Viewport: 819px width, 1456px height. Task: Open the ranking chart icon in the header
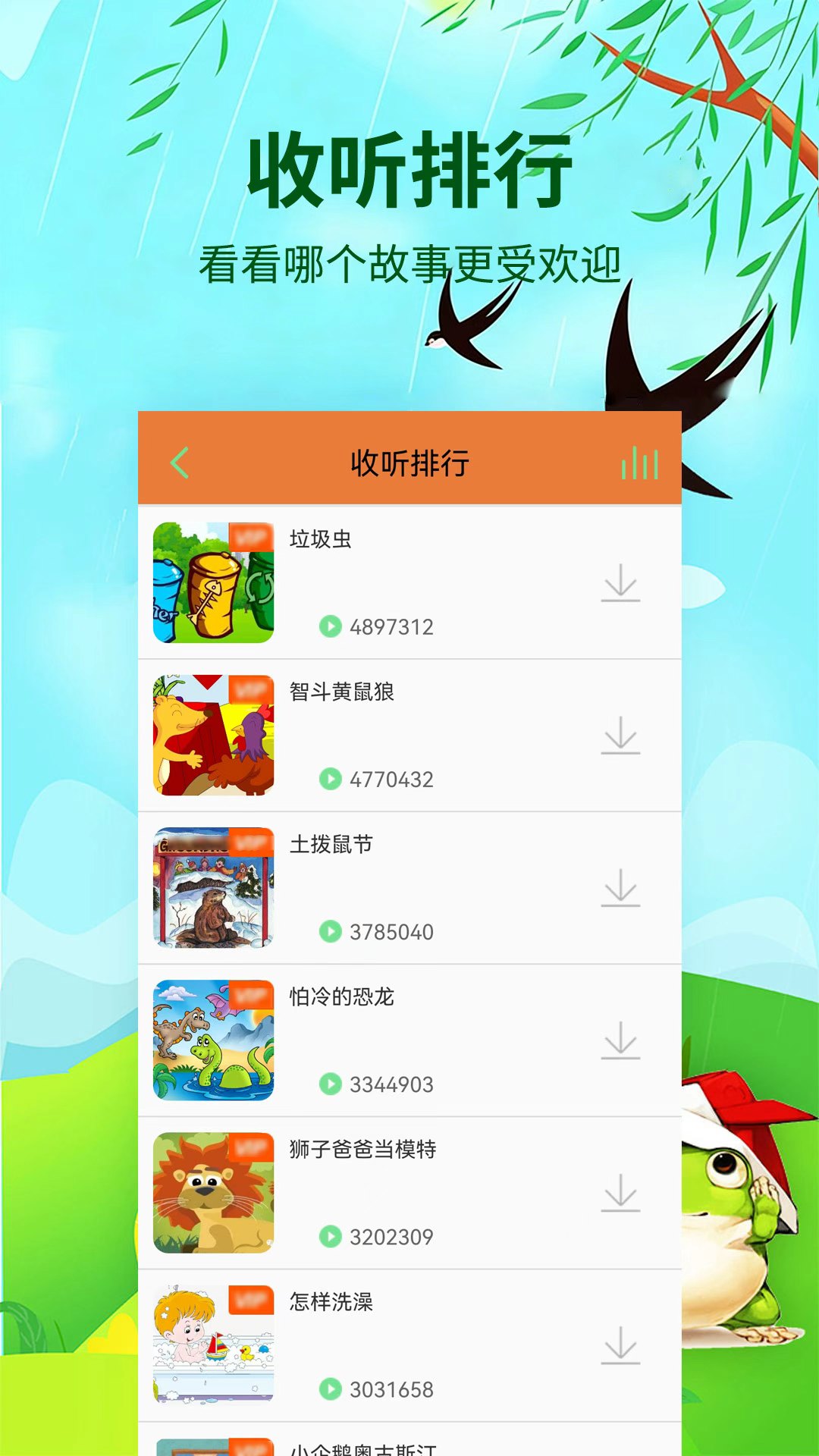[639, 464]
